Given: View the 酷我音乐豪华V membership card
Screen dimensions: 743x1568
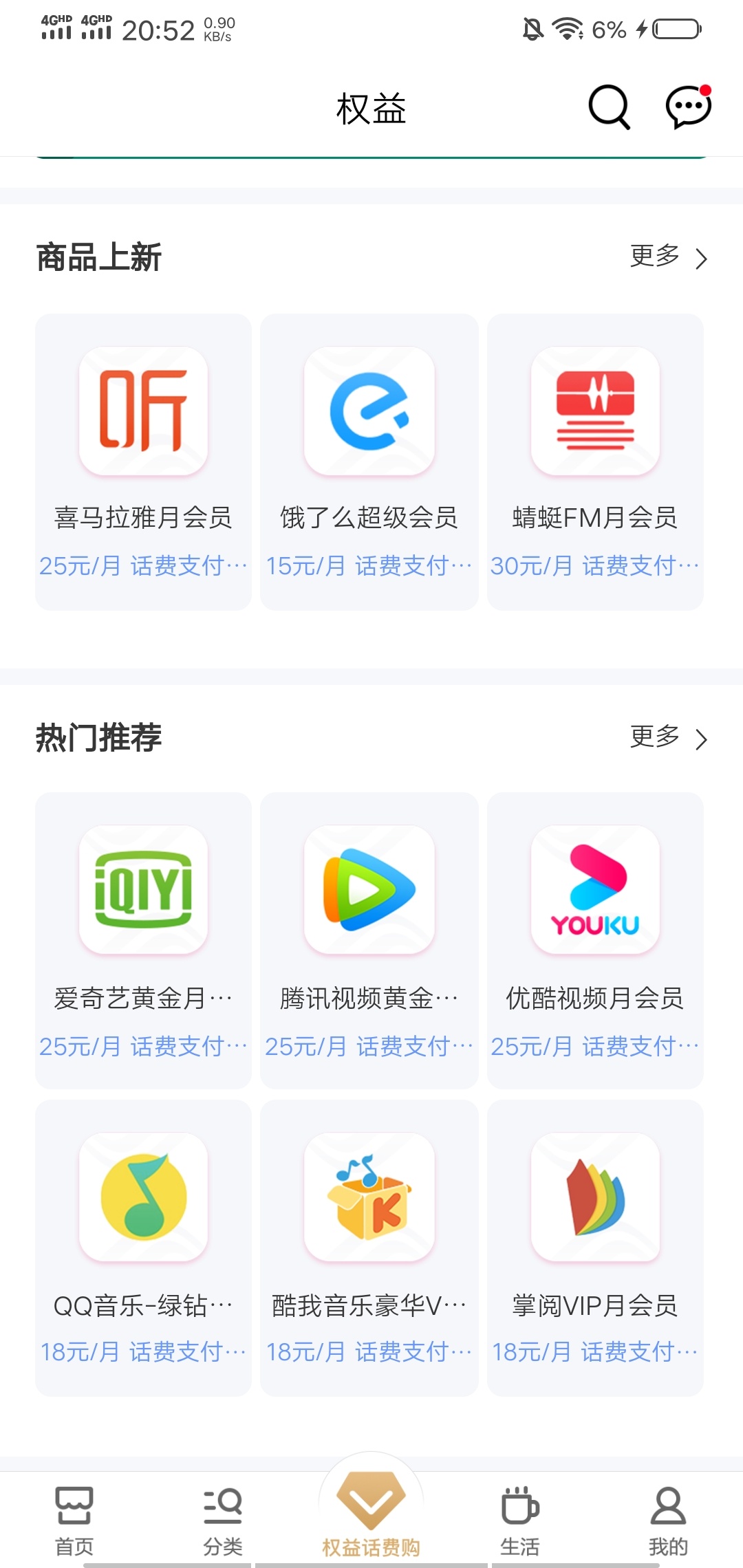Looking at the screenshot, I should coord(369,1248).
